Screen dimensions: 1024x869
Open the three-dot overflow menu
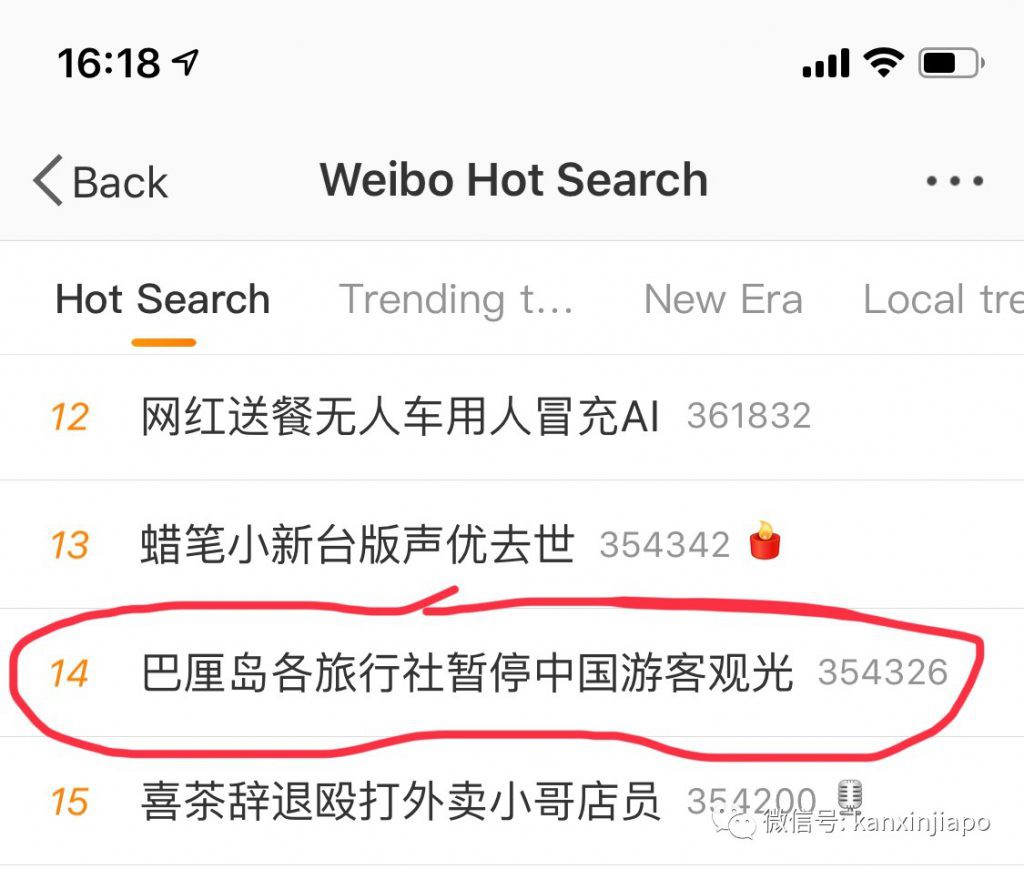pos(954,182)
